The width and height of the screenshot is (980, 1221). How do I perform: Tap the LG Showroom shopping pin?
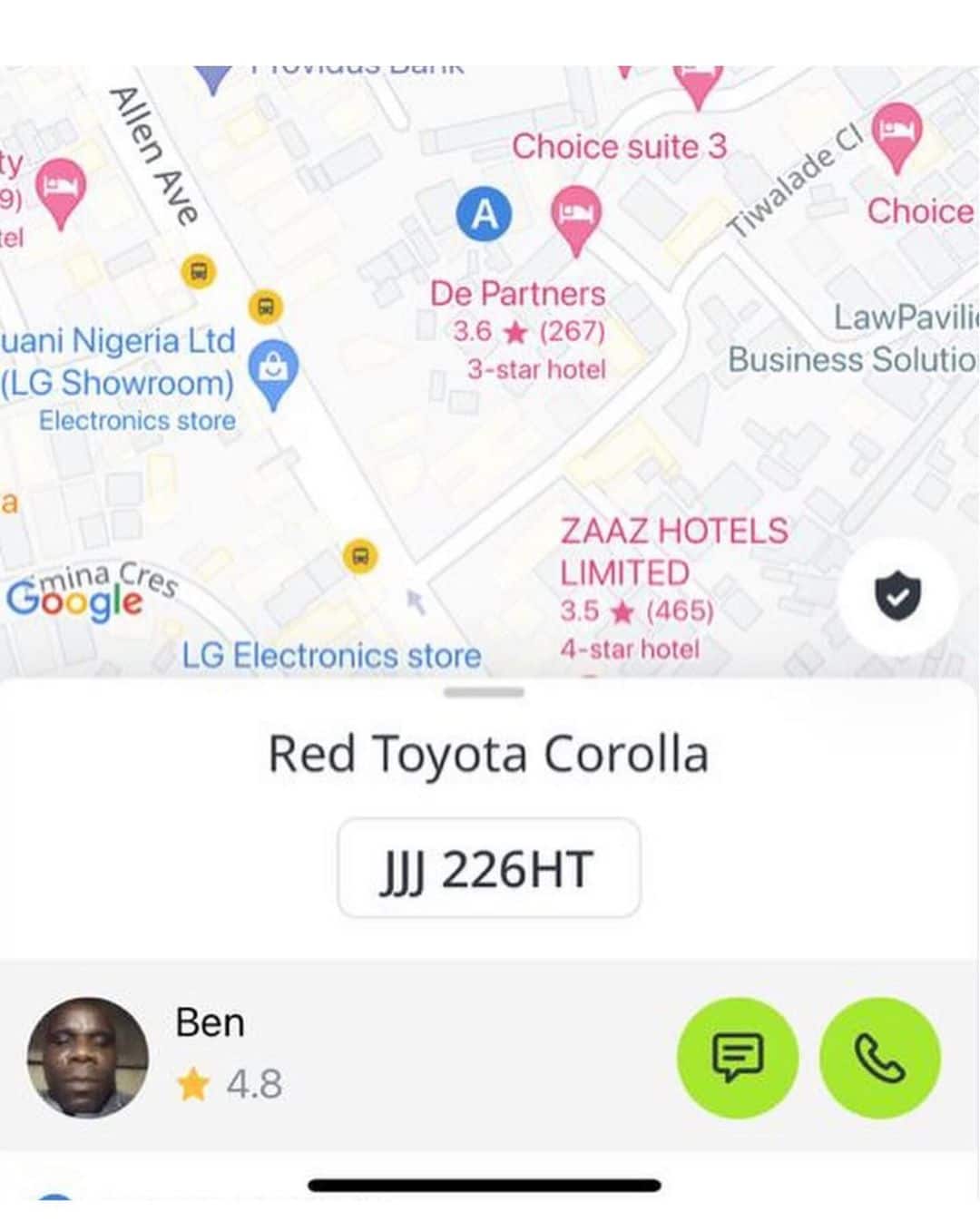pyautogui.click(x=272, y=370)
